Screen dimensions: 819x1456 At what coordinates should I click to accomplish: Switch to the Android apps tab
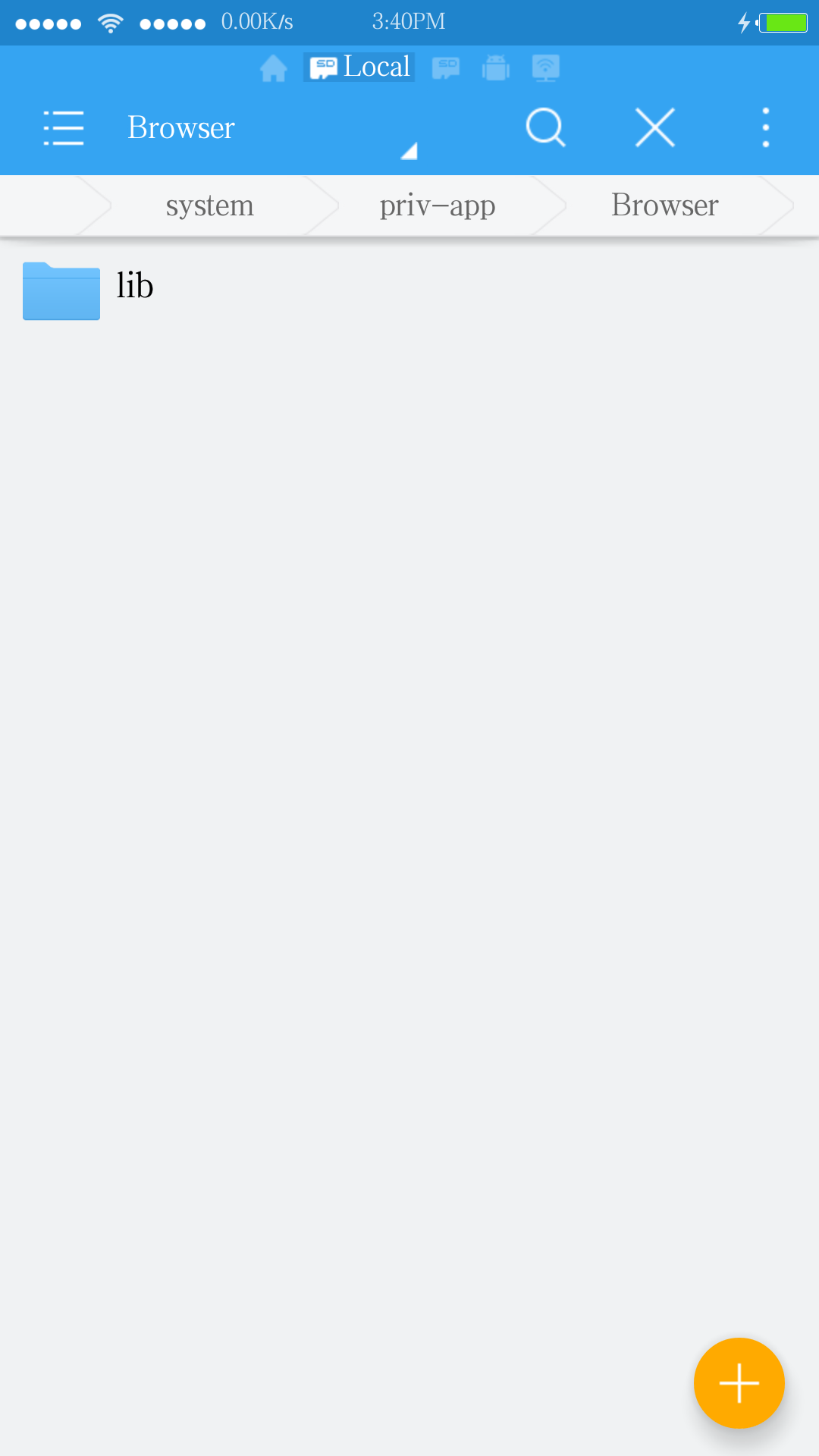[x=496, y=68]
